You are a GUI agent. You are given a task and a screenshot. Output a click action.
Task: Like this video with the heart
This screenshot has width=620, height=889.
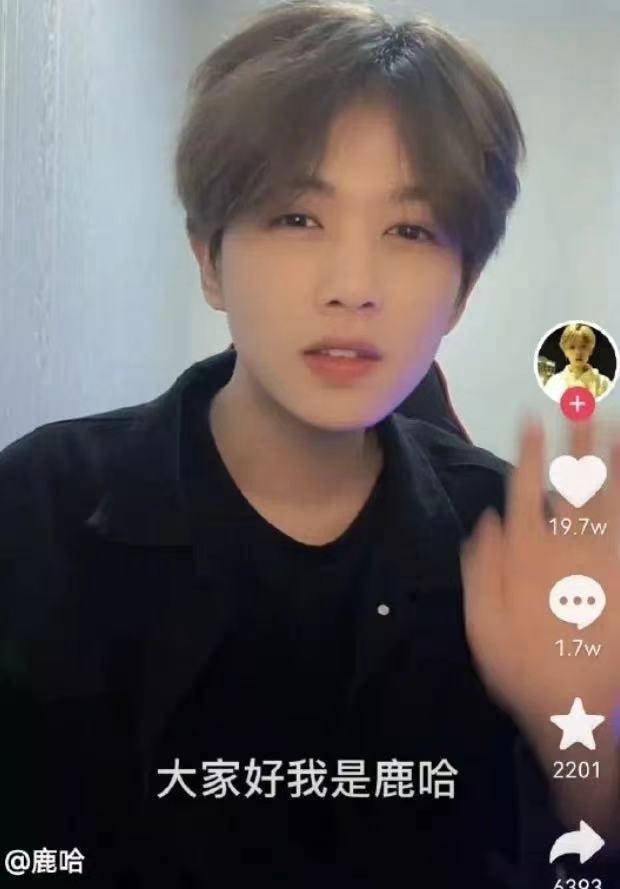[x=578, y=481]
